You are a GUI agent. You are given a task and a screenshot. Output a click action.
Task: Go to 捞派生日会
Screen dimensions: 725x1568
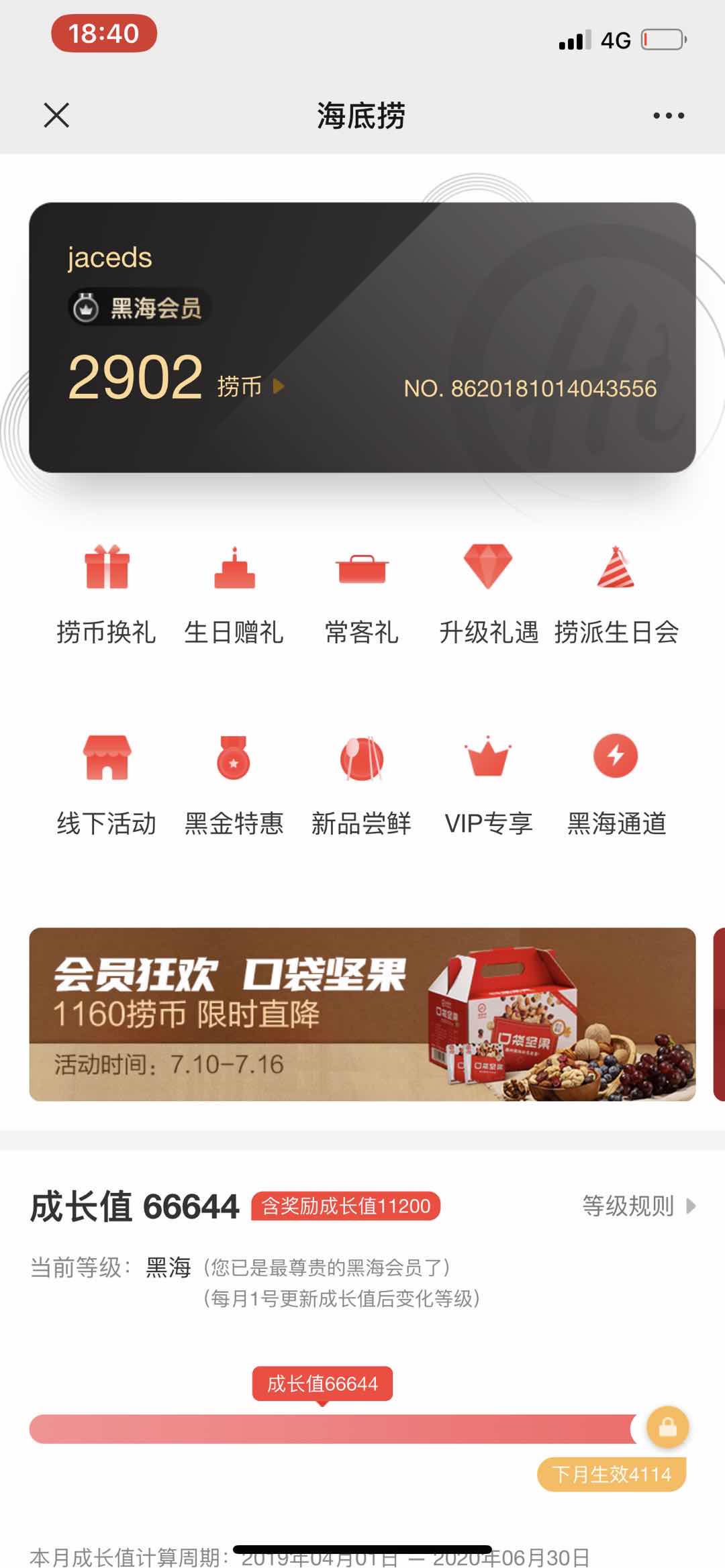pyautogui.click(x=616, y=595)
